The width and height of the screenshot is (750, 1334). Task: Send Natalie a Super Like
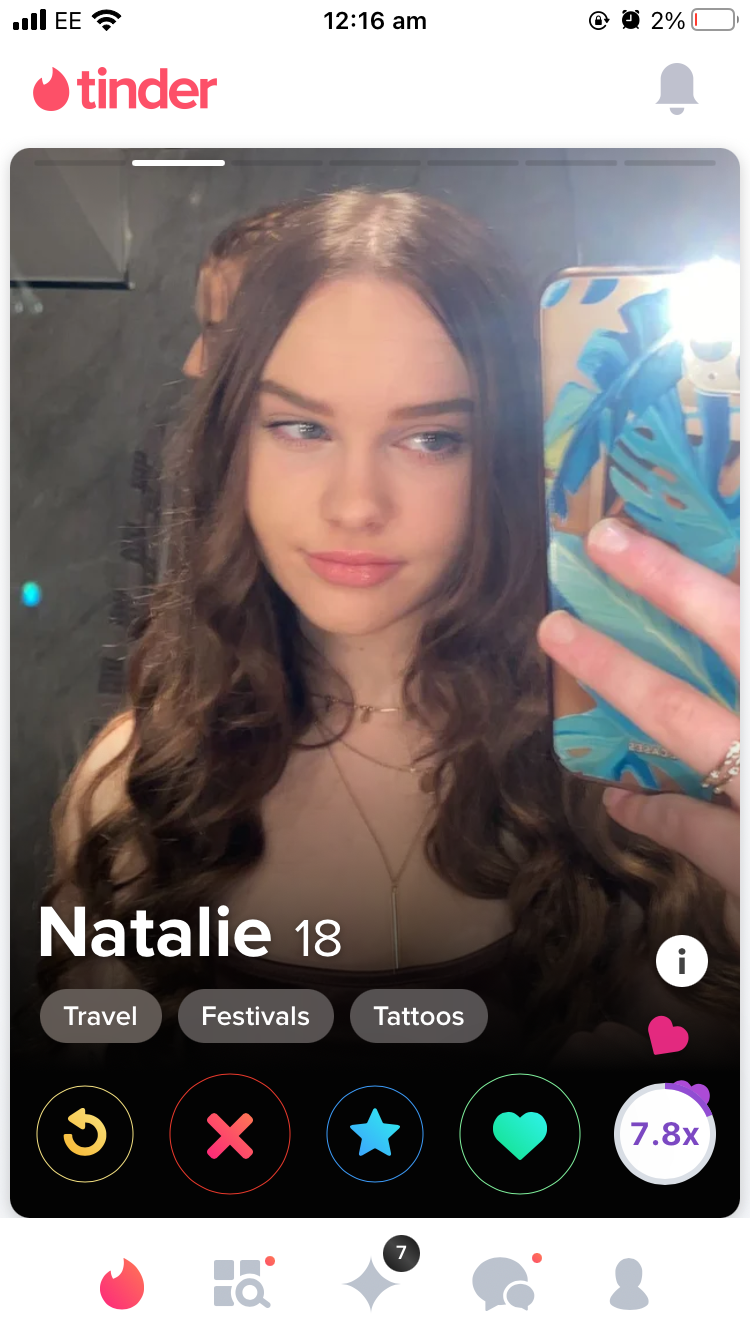375,1134
